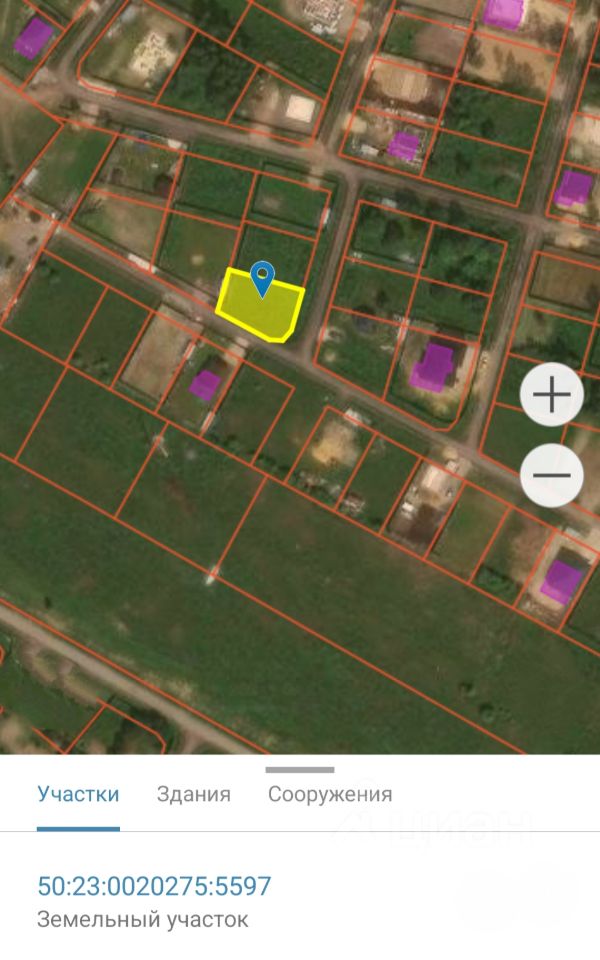
Task: Expand the bottom sheet handle
Action: [x=300, y=770]
